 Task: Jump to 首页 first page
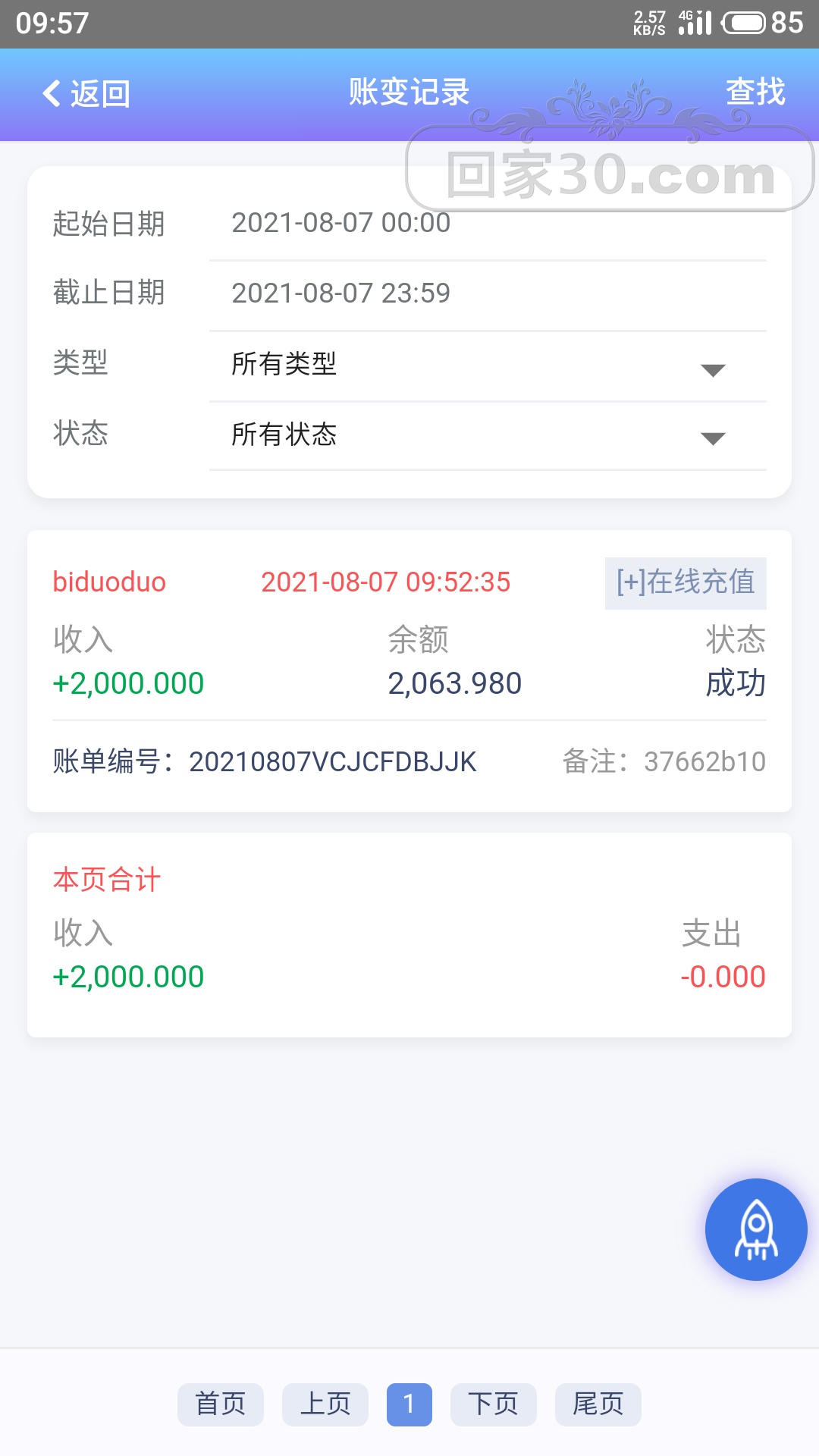pos(221,1404)
